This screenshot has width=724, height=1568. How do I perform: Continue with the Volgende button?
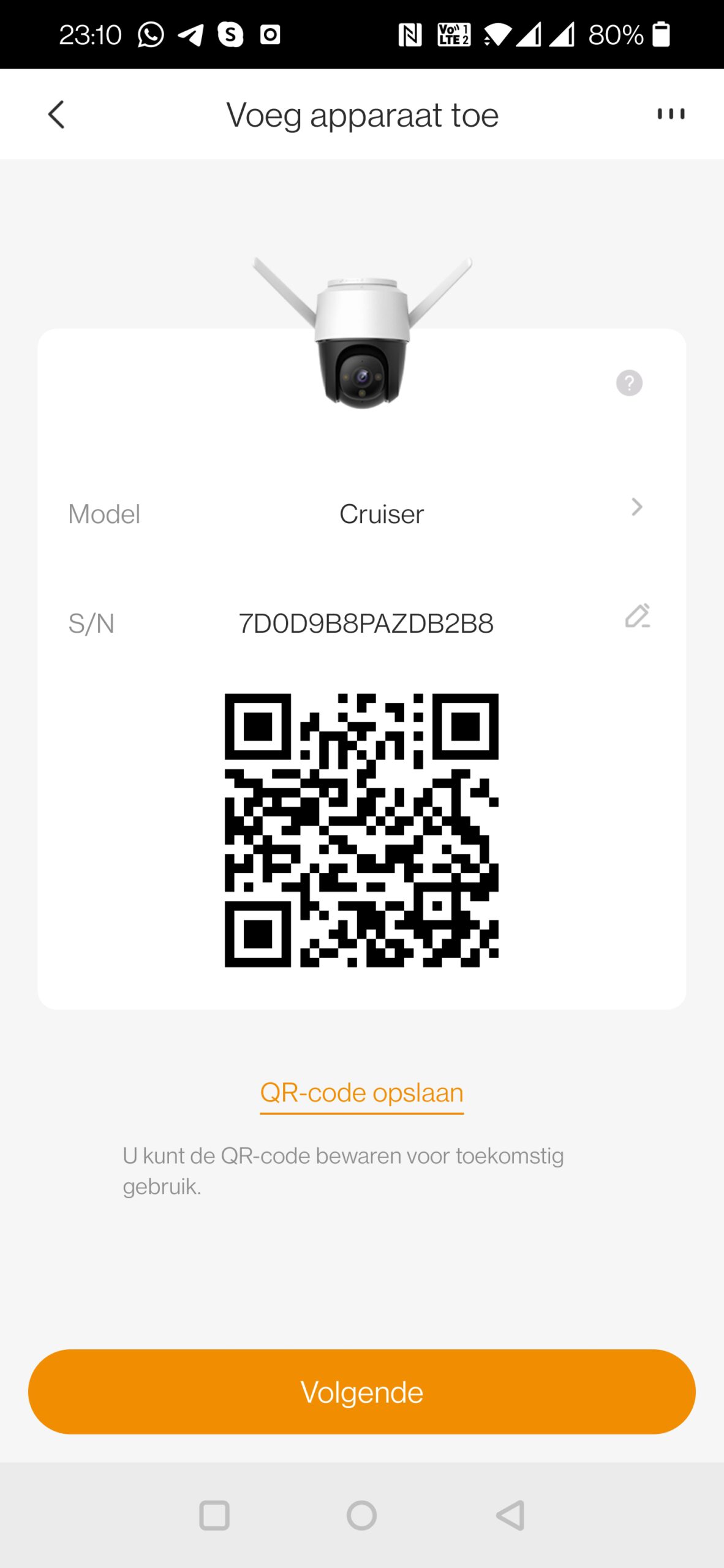click(361, 1392)
